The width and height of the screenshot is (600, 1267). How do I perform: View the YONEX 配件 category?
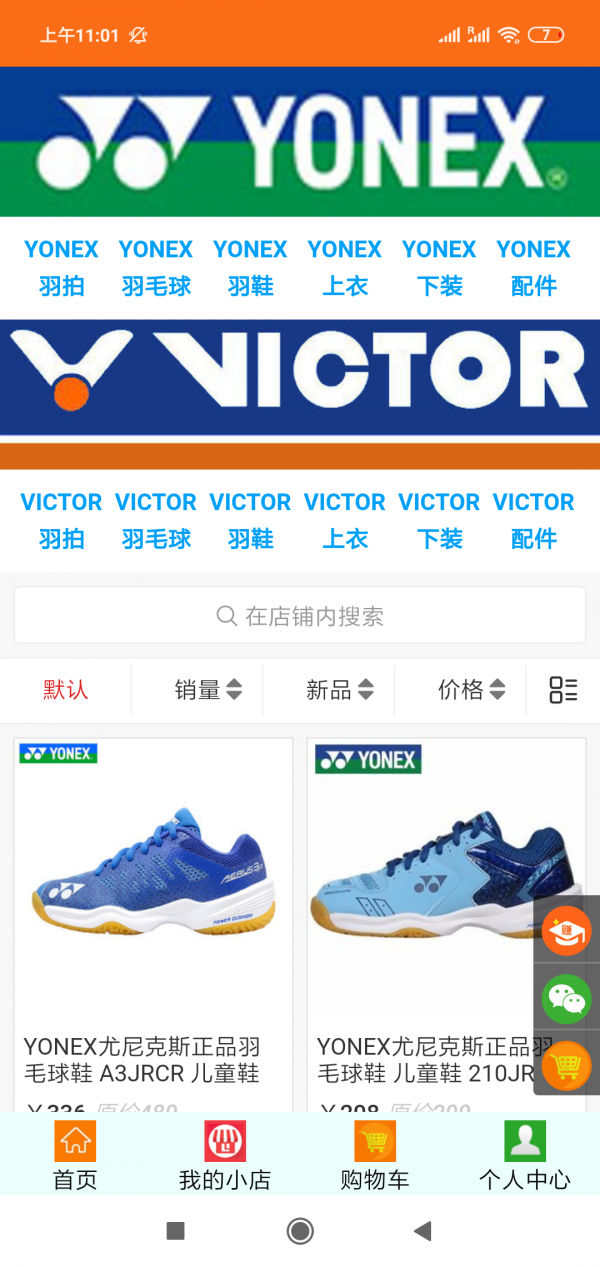coord(533,267)
